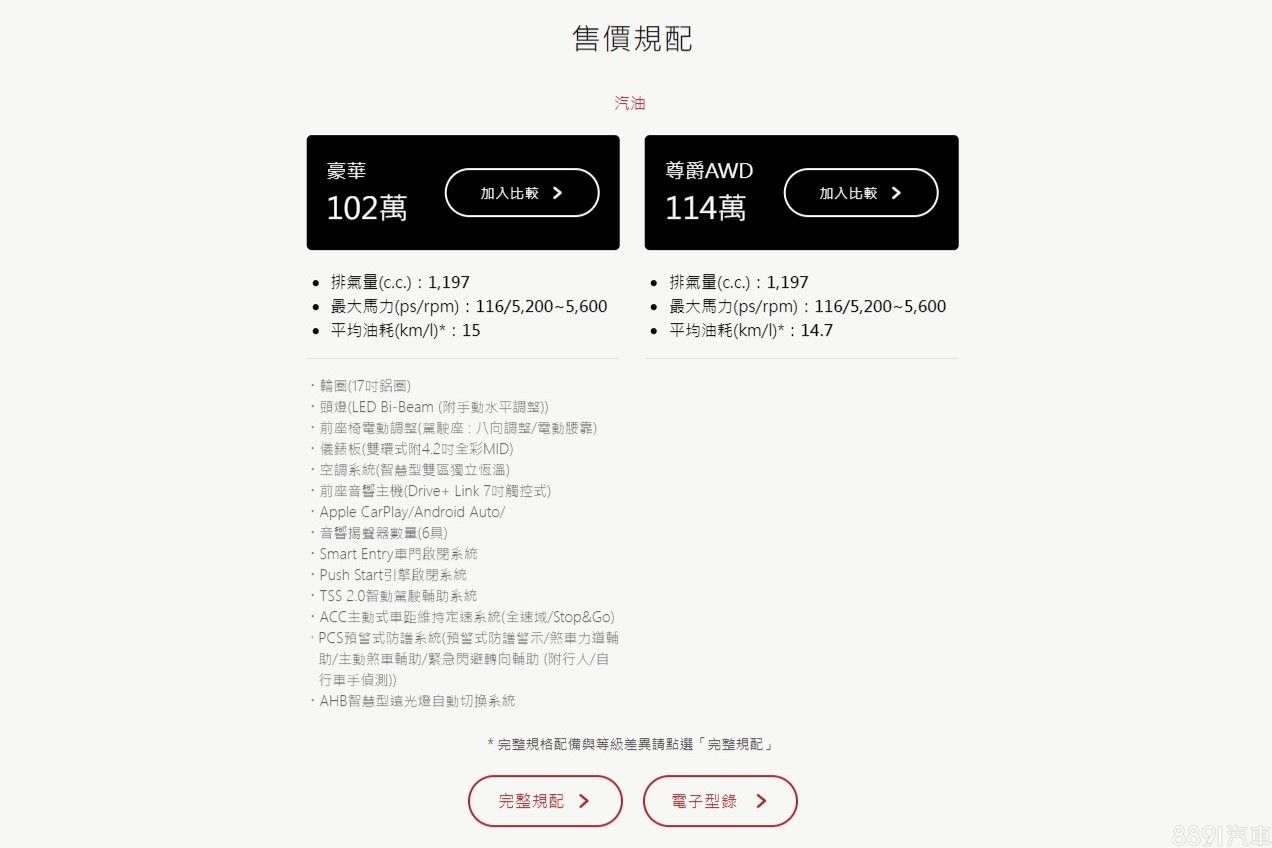View the 電子型錄 e-catalog
Screen dimensions: 1272x848
[x=720, y=801]
